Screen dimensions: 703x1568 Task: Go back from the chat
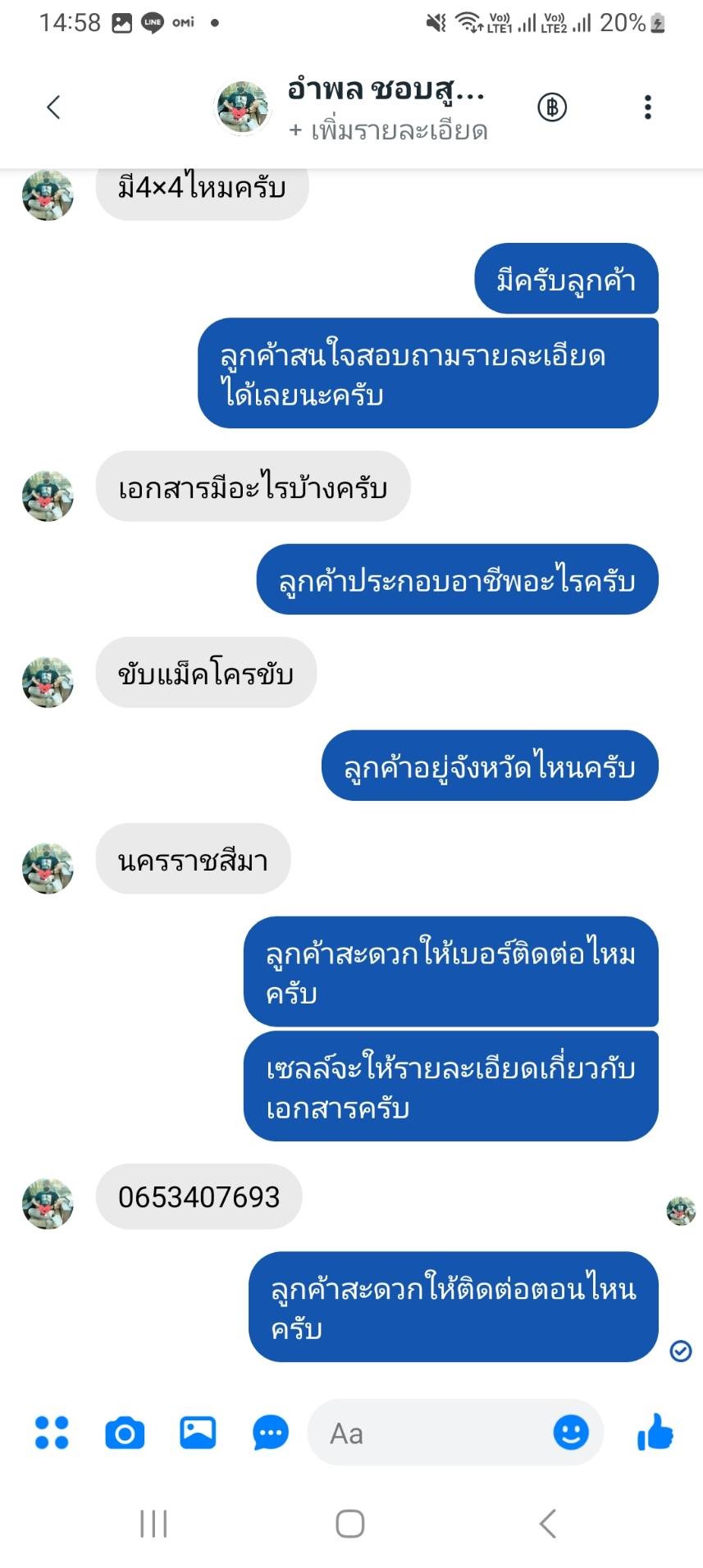[54, 107]
